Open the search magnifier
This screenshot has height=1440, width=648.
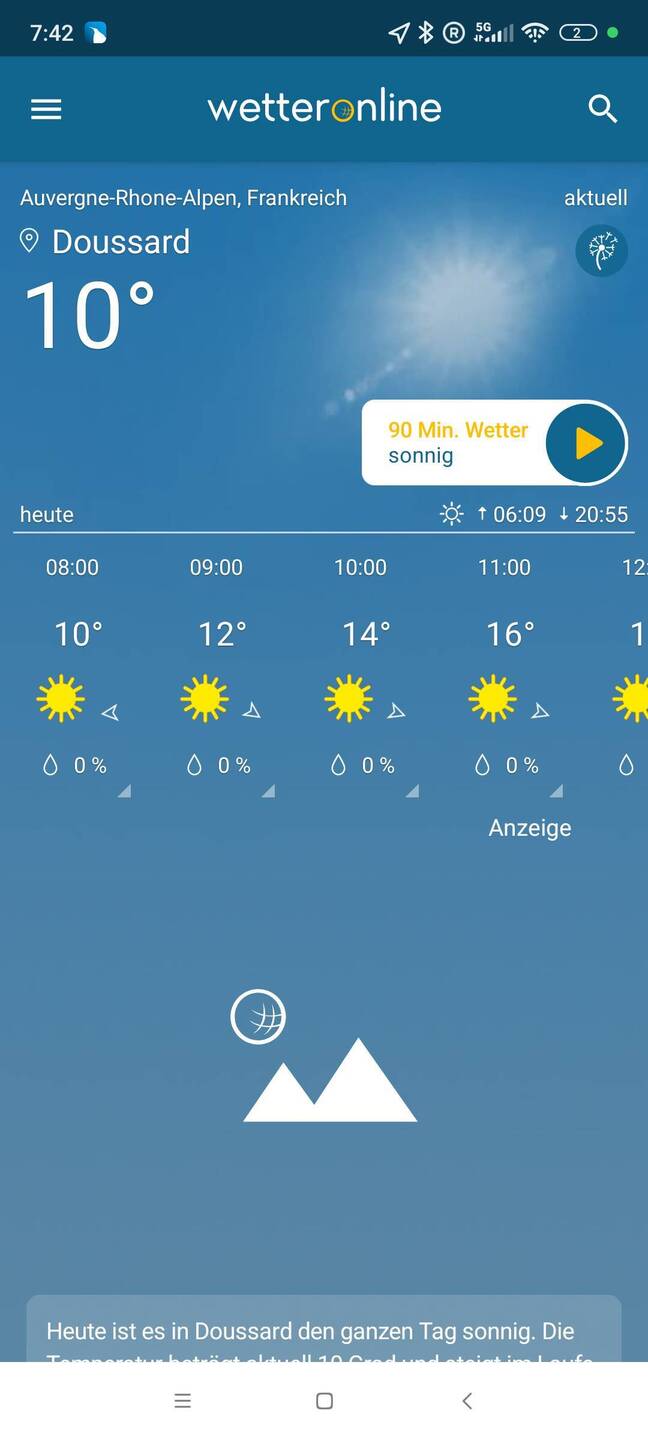(x=602, y=109)
